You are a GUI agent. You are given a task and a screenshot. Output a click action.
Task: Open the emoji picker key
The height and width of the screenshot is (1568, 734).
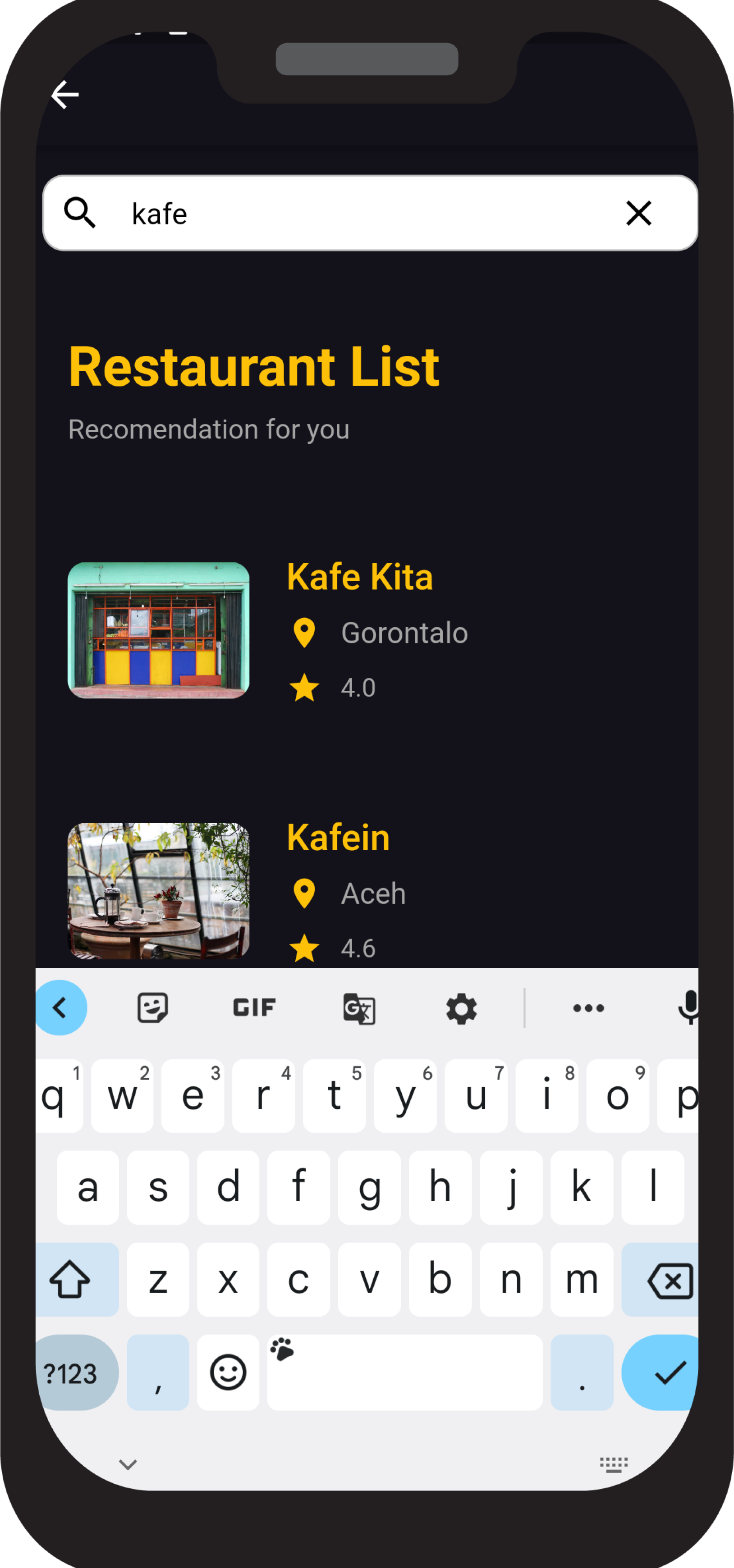(x=228, y=1373)
